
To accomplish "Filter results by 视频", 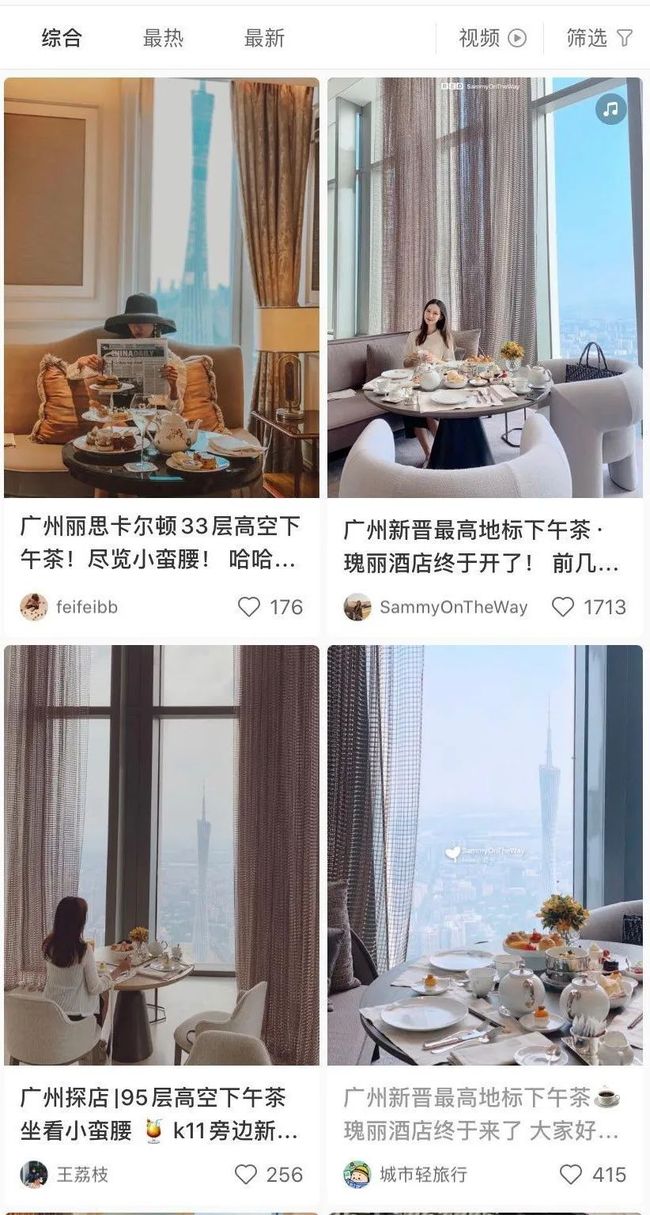I will (492, 38).
